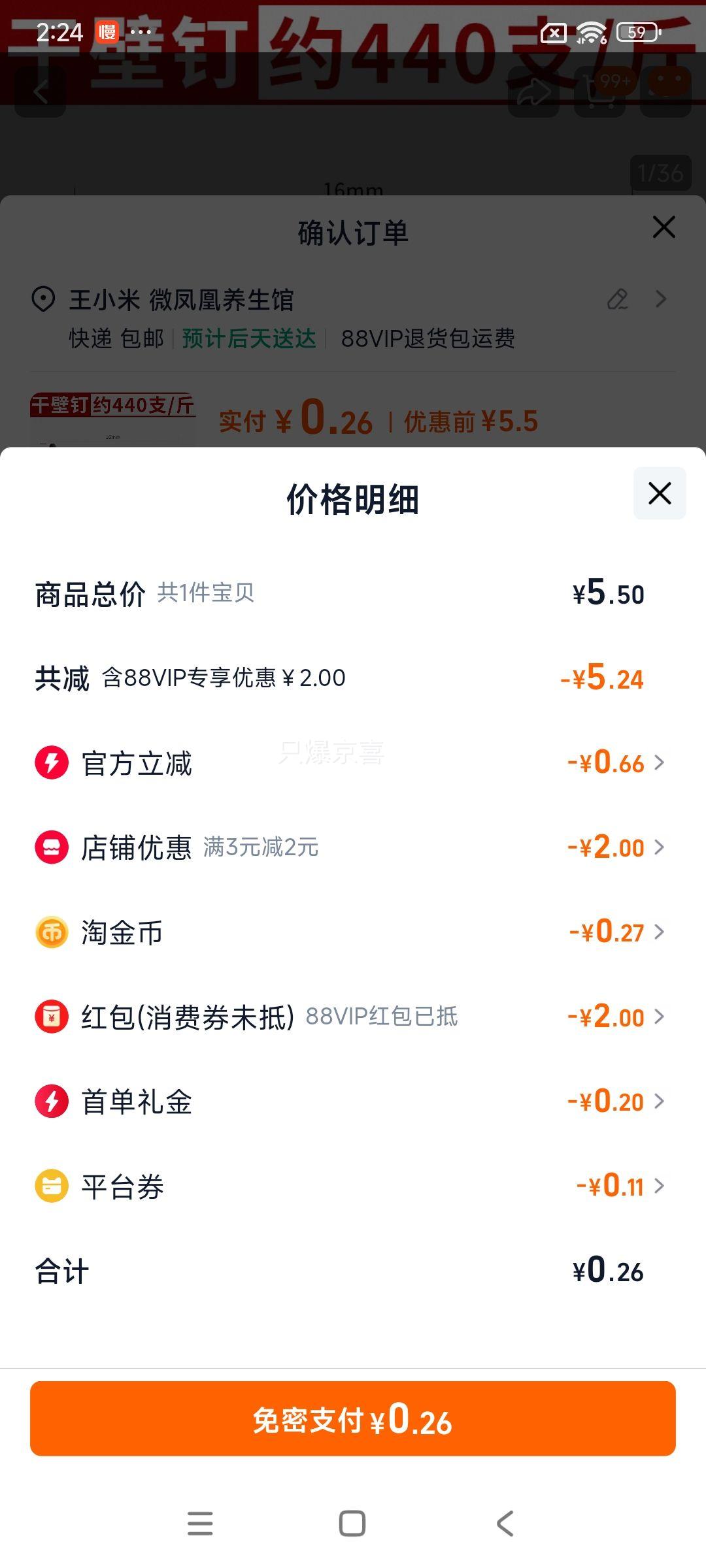
Task: View 首单礼金 first-order bonus details
Action: point(353,1102)
